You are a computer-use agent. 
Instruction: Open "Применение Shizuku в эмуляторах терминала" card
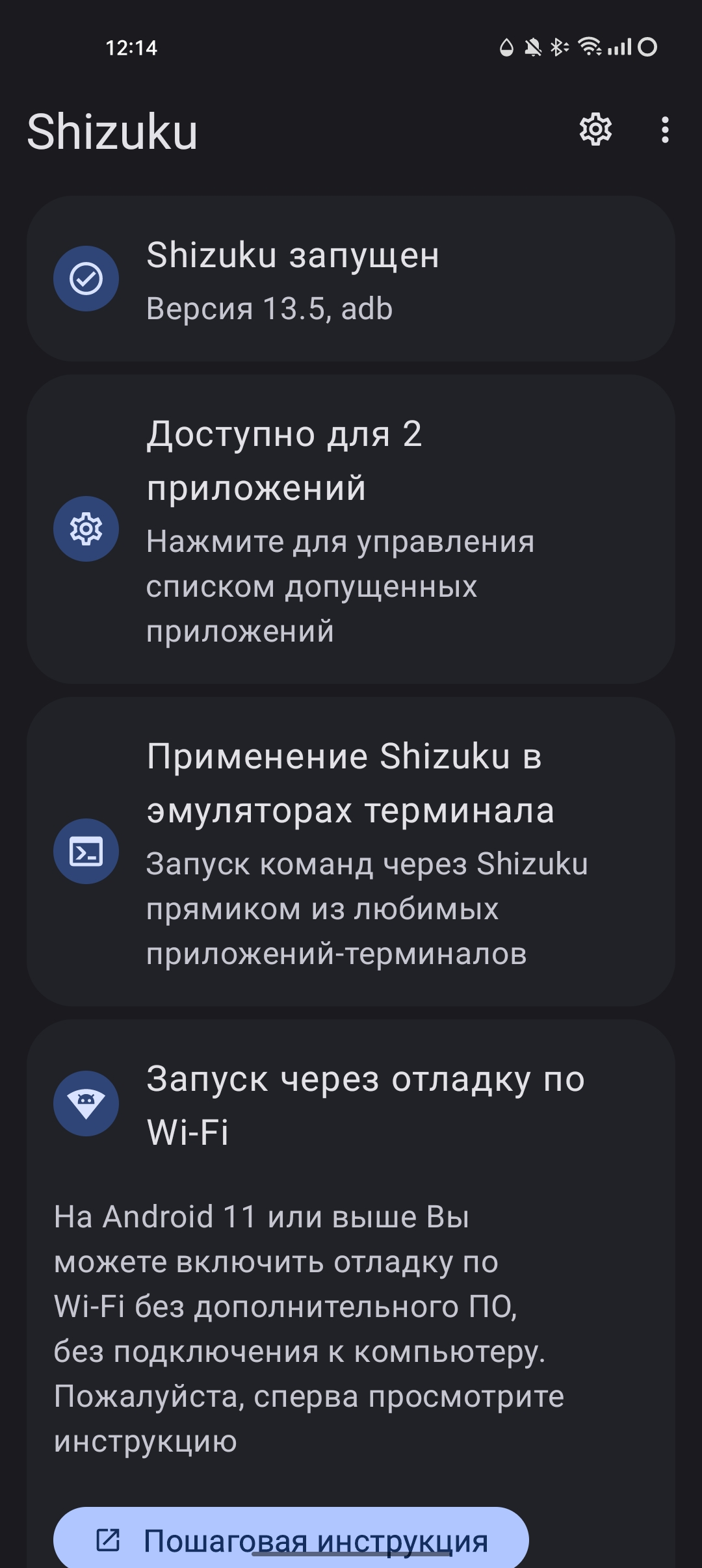350,851
